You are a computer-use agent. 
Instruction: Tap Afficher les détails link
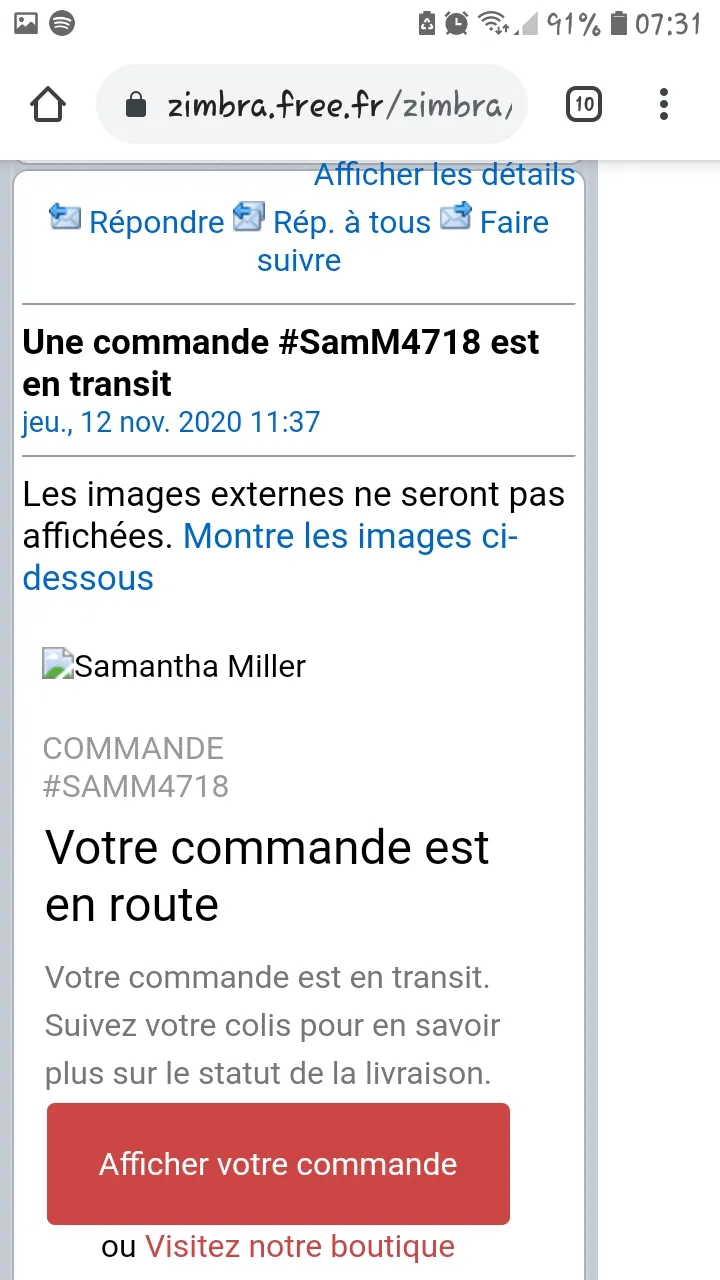click(445, 175)
